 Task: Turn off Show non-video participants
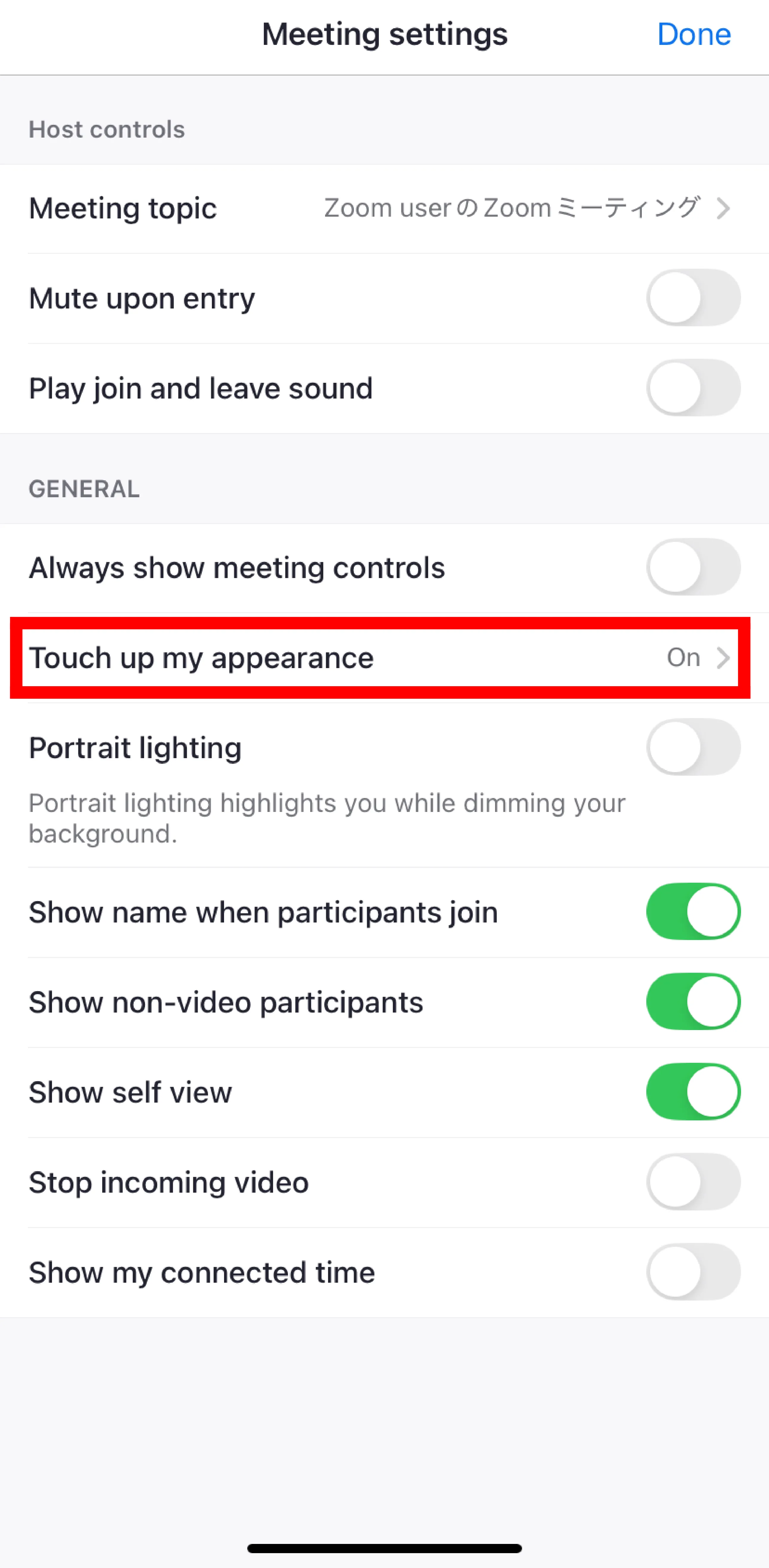pos(693,1001)
